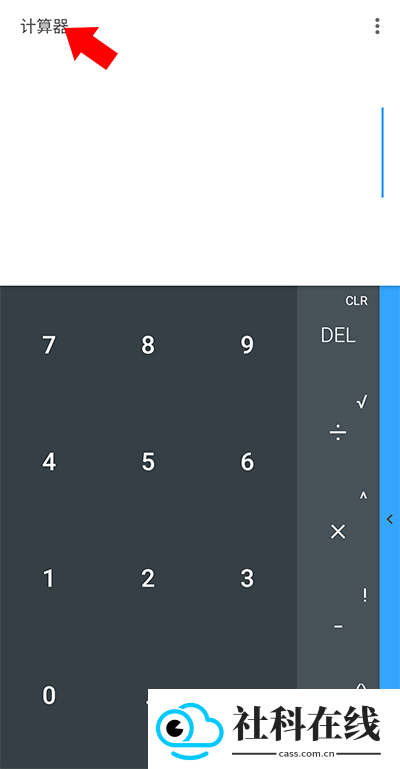Enter digit 6 on keypad

coord(248,462)
